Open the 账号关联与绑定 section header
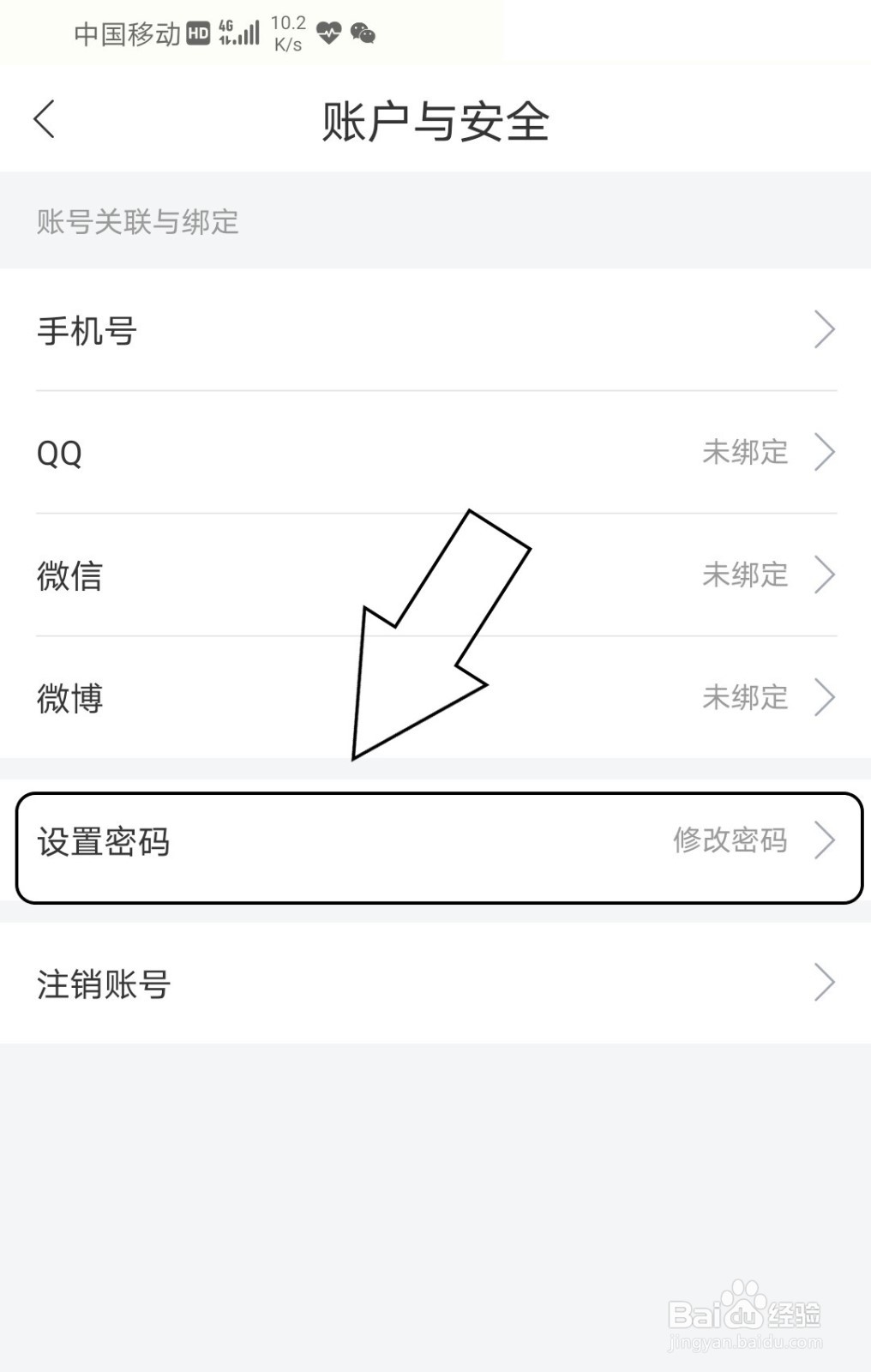This screenshot has width=871, height=1372. pyautogui.click(x=137, y=223)
